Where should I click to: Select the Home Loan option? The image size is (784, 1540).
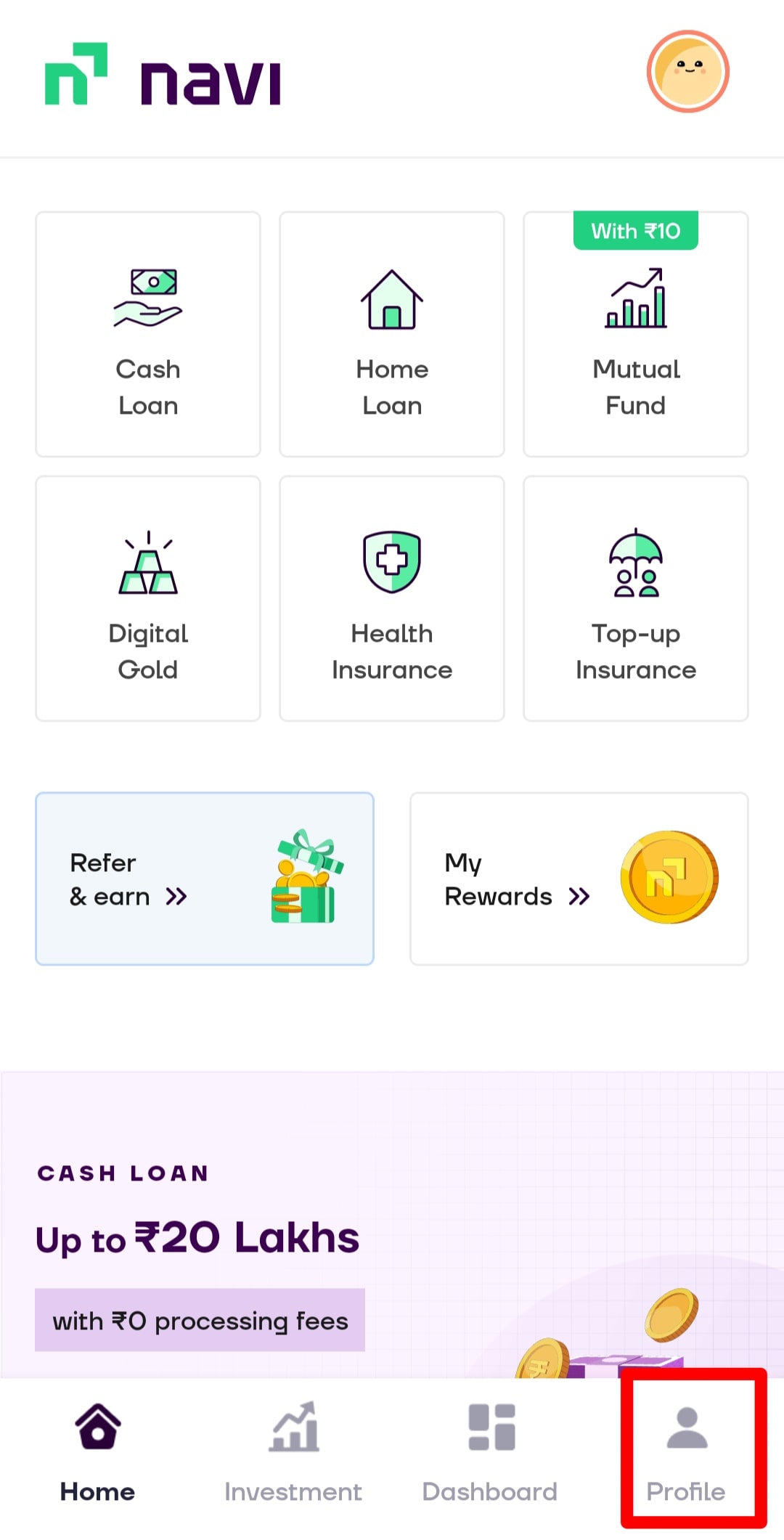tap(392, 334)
